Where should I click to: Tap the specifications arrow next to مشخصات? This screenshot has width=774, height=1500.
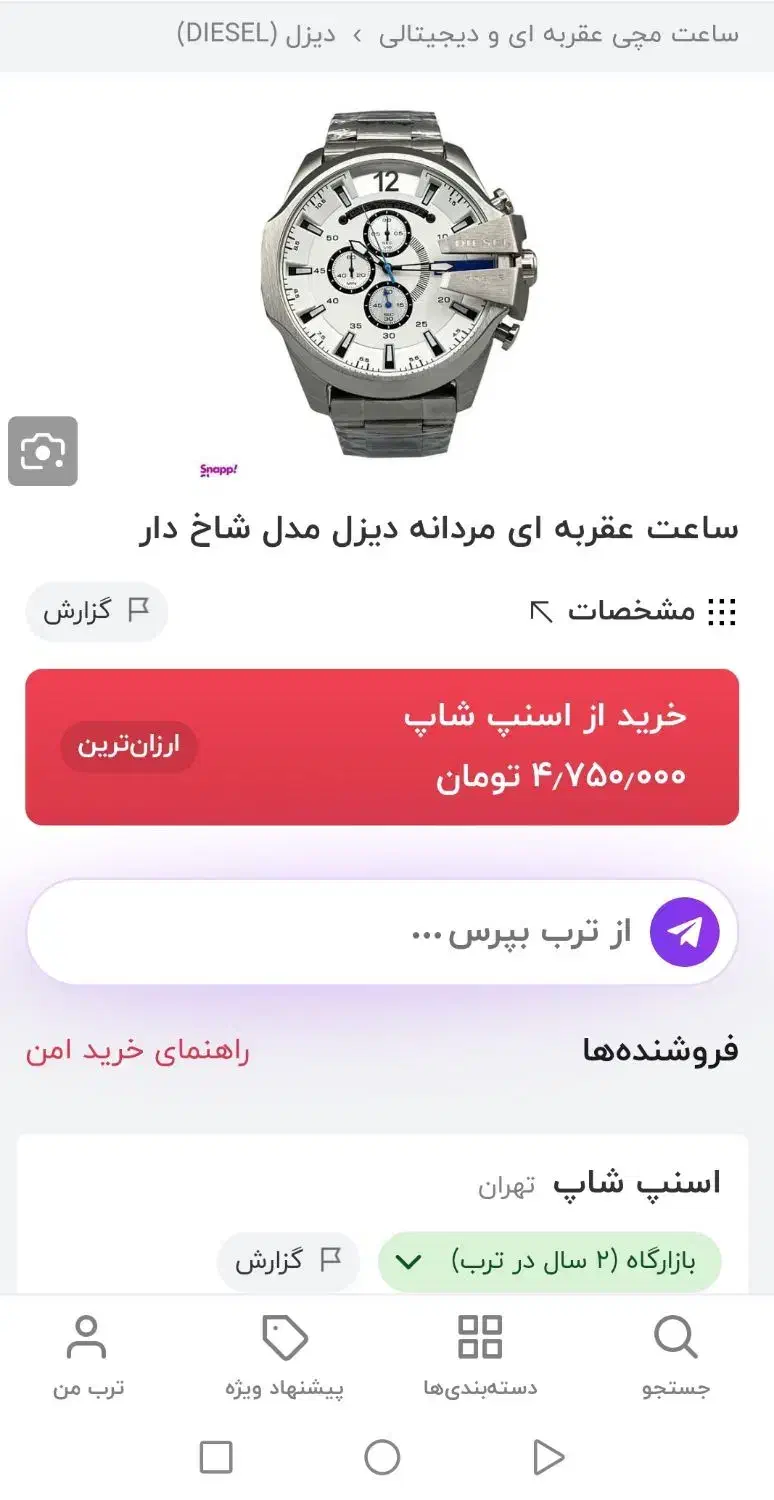tap(541, 612)
